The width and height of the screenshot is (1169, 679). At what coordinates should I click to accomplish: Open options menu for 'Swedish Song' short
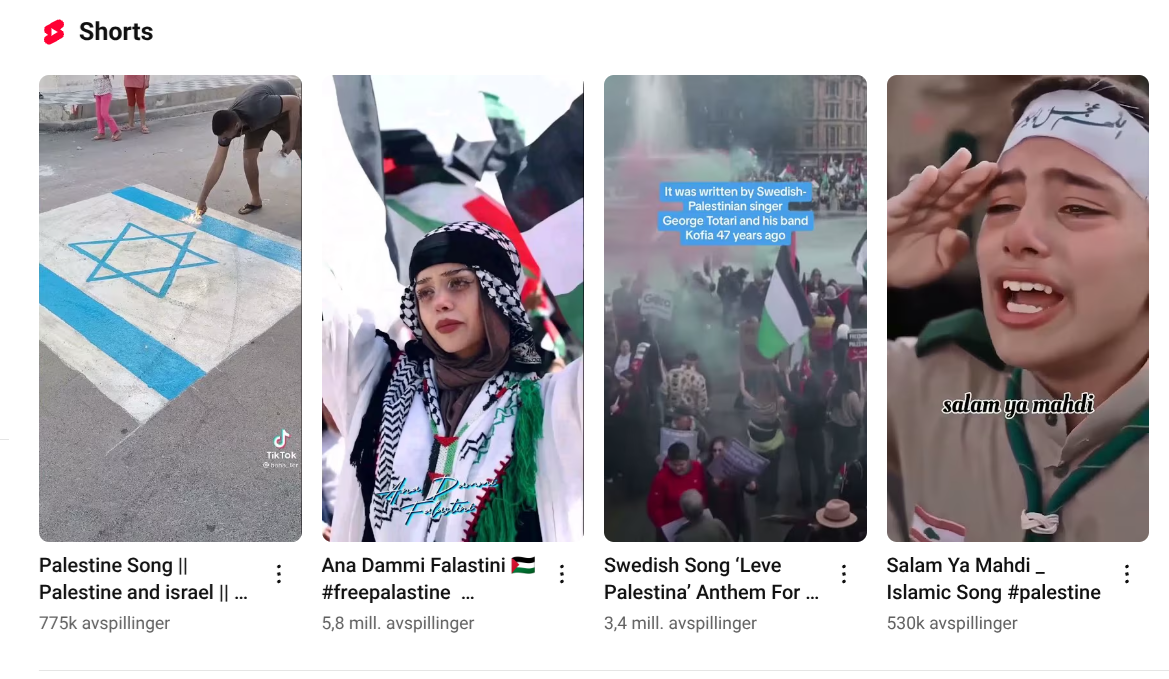tap(844, 574)
